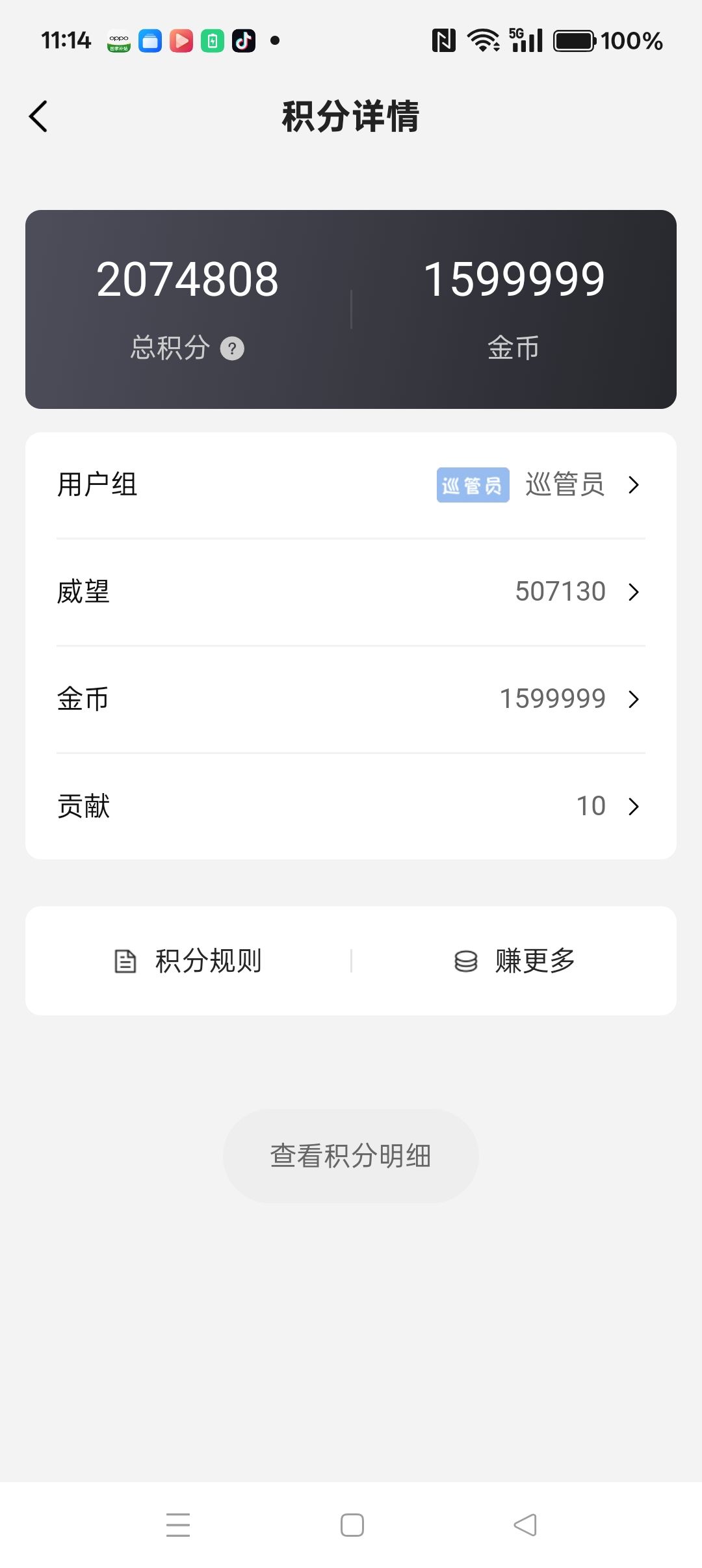The image size is (702, 1568).
Task: Go to the system home screen
Action: click(x=352, y=1525)
